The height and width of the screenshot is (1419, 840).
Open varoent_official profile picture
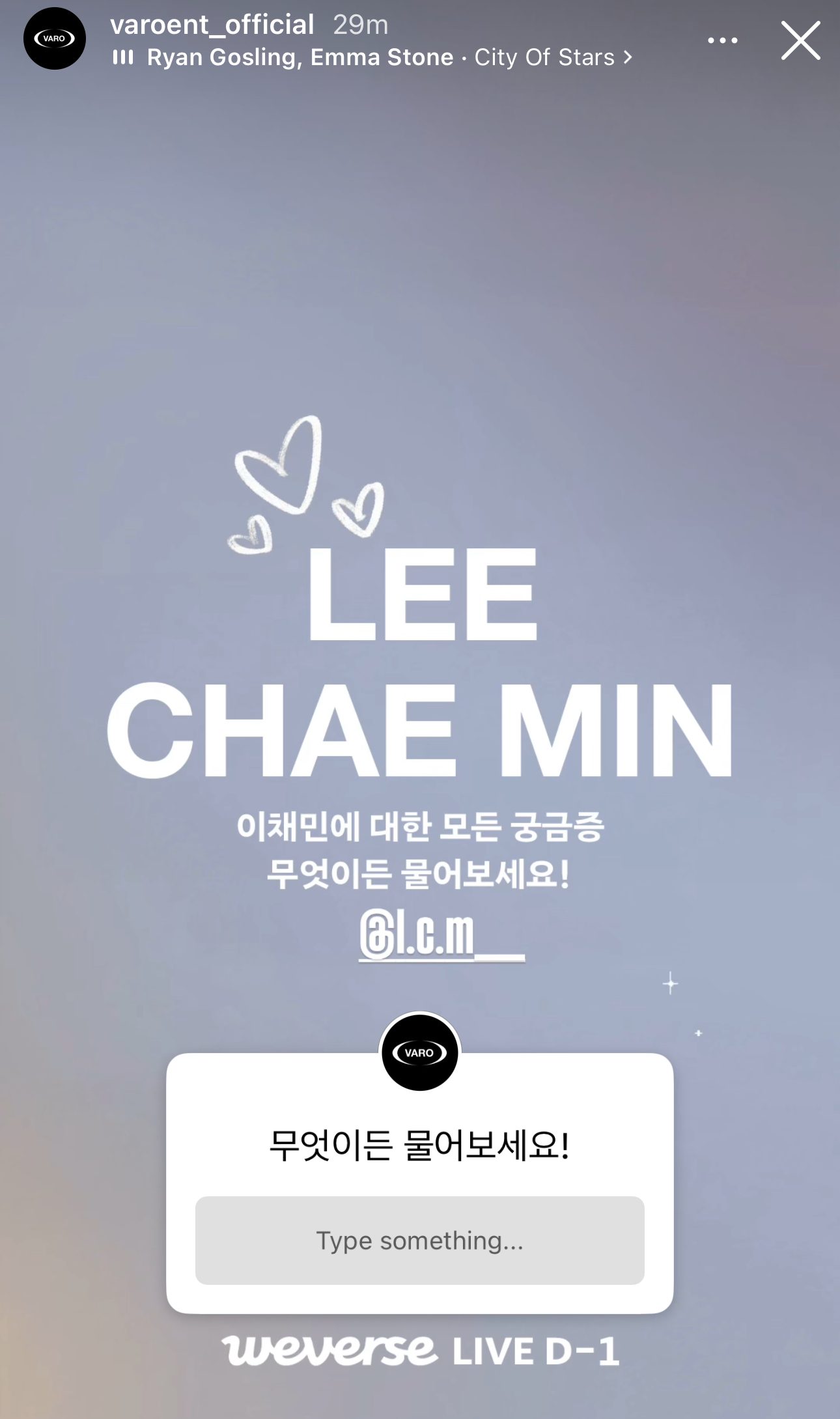[55, 38]
